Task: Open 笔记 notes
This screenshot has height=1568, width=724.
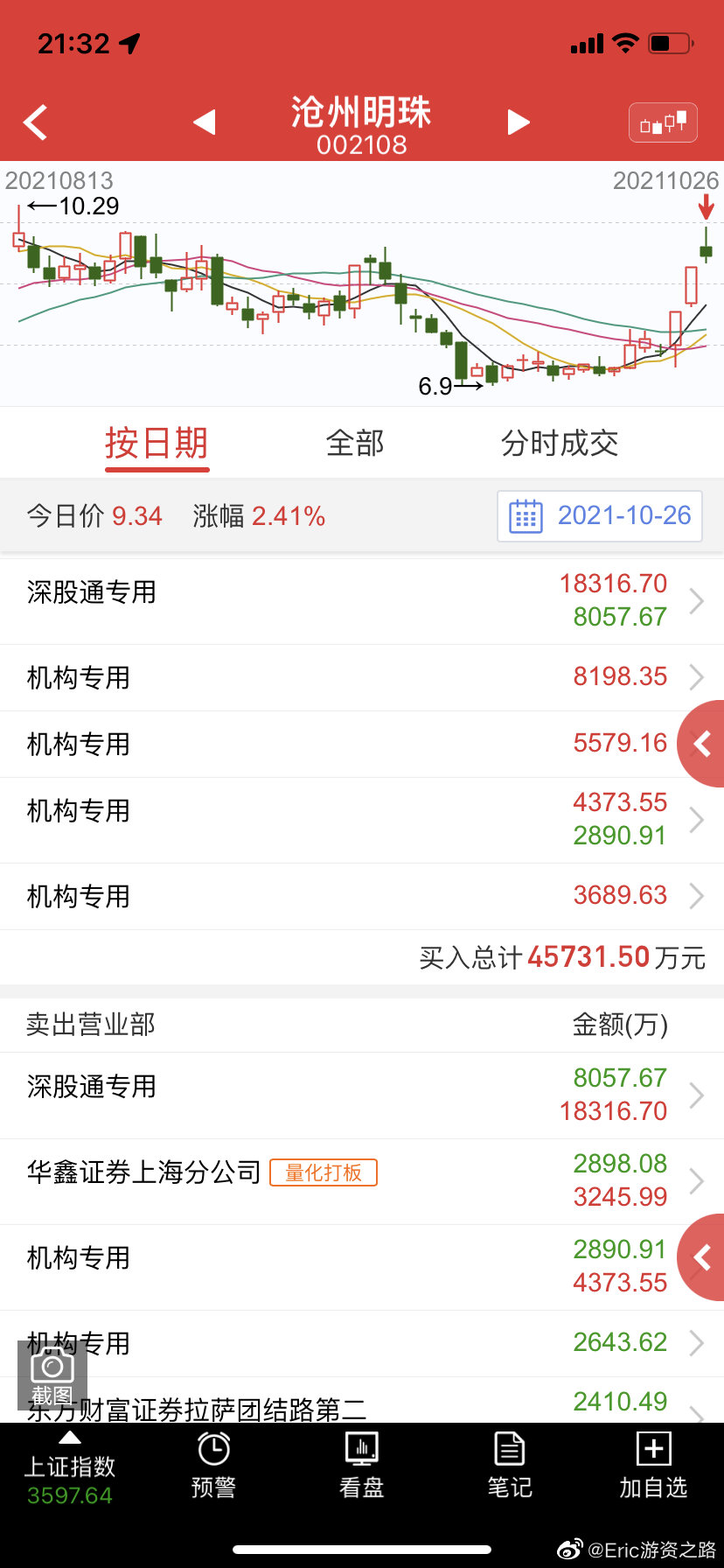Action: (x=510, y=1466)
